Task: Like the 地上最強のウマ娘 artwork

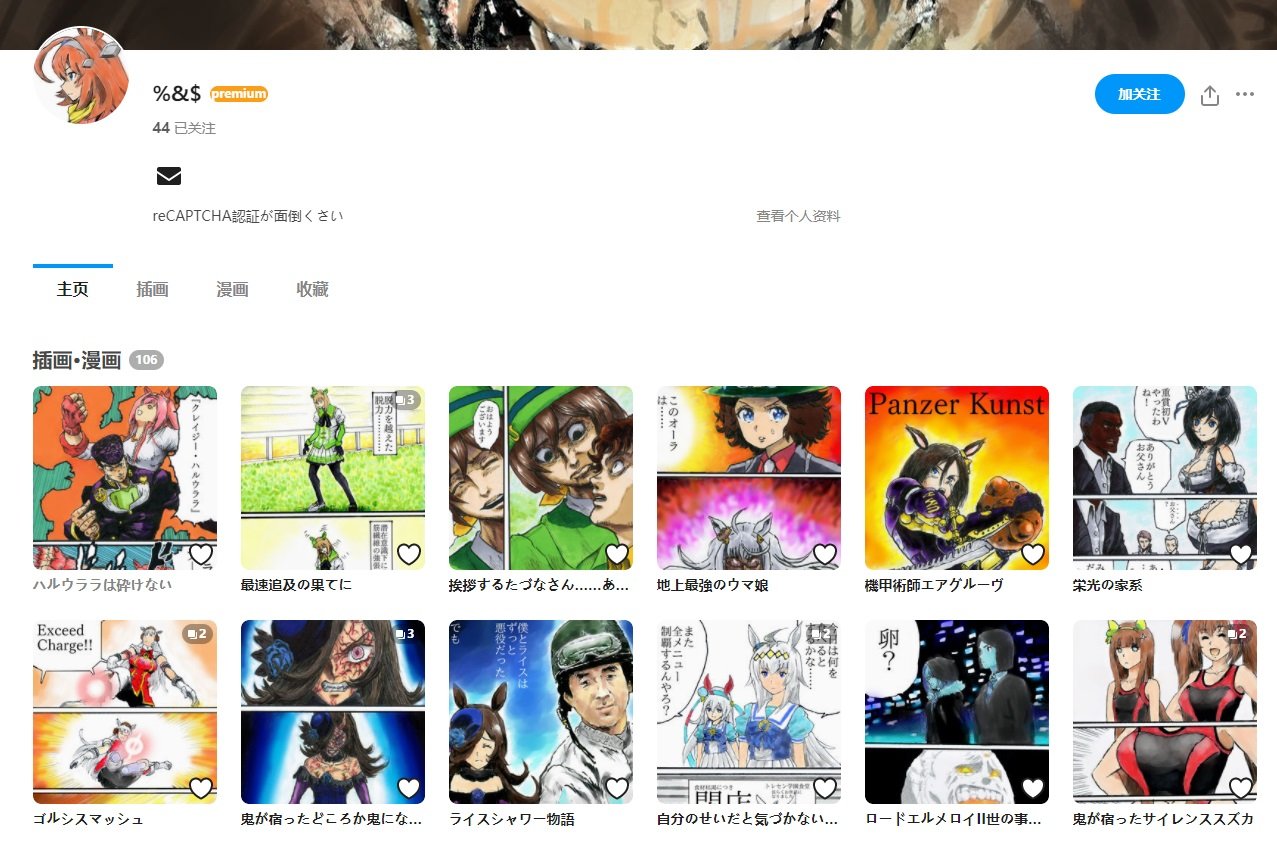Action: click(x=824, y=554)
